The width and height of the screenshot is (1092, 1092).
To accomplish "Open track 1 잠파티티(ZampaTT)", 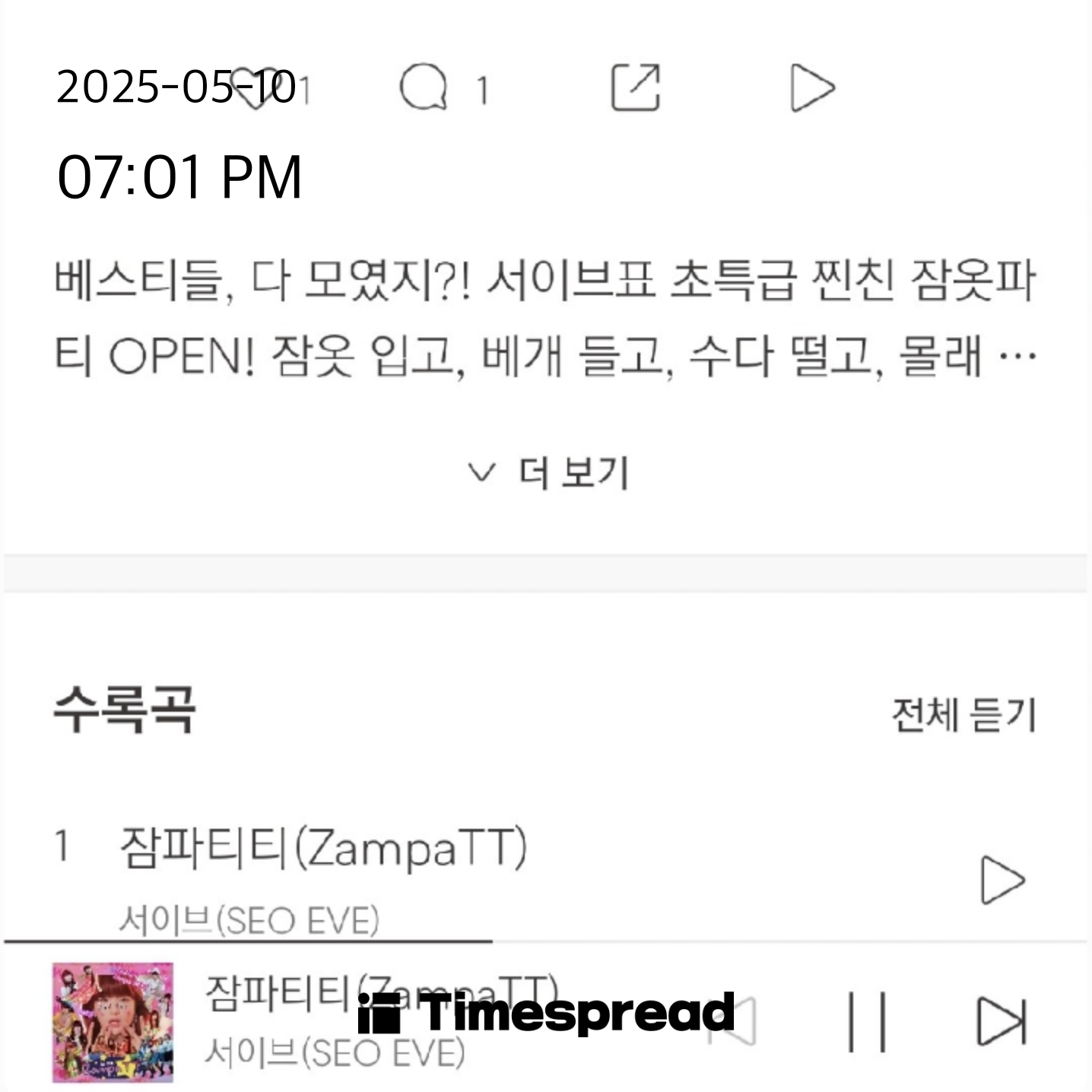I will pos(323,848).
